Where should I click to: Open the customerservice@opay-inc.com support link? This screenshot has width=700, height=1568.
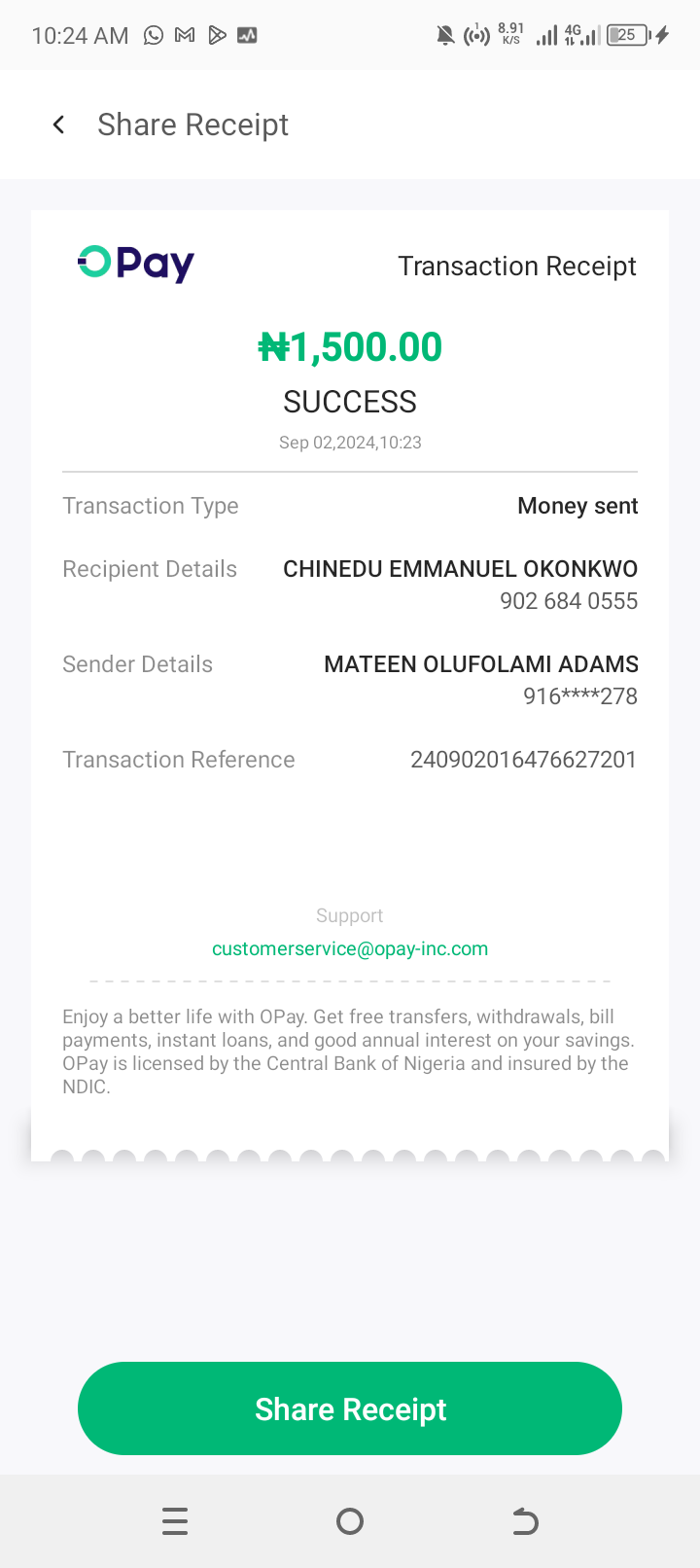point(350,948)
